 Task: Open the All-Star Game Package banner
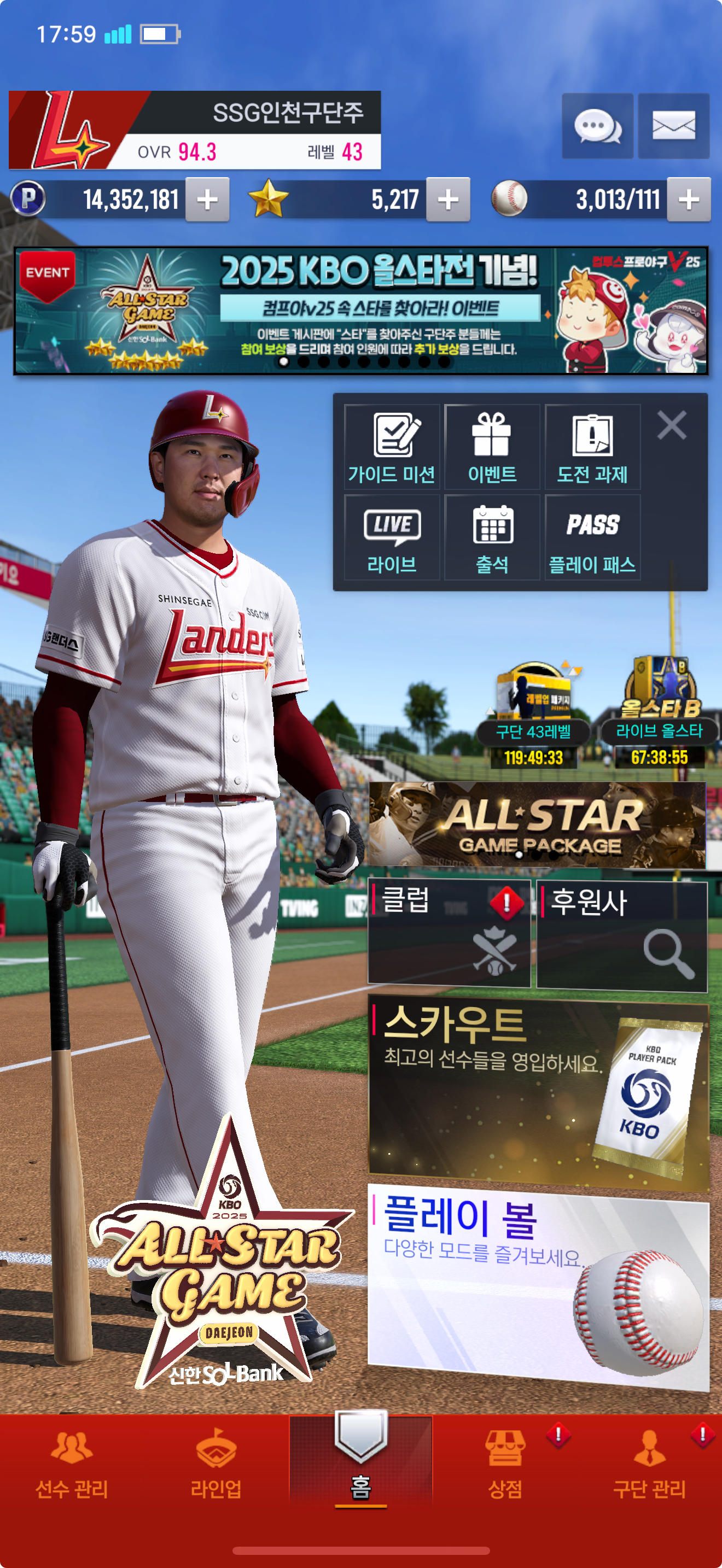pos(537,825)
